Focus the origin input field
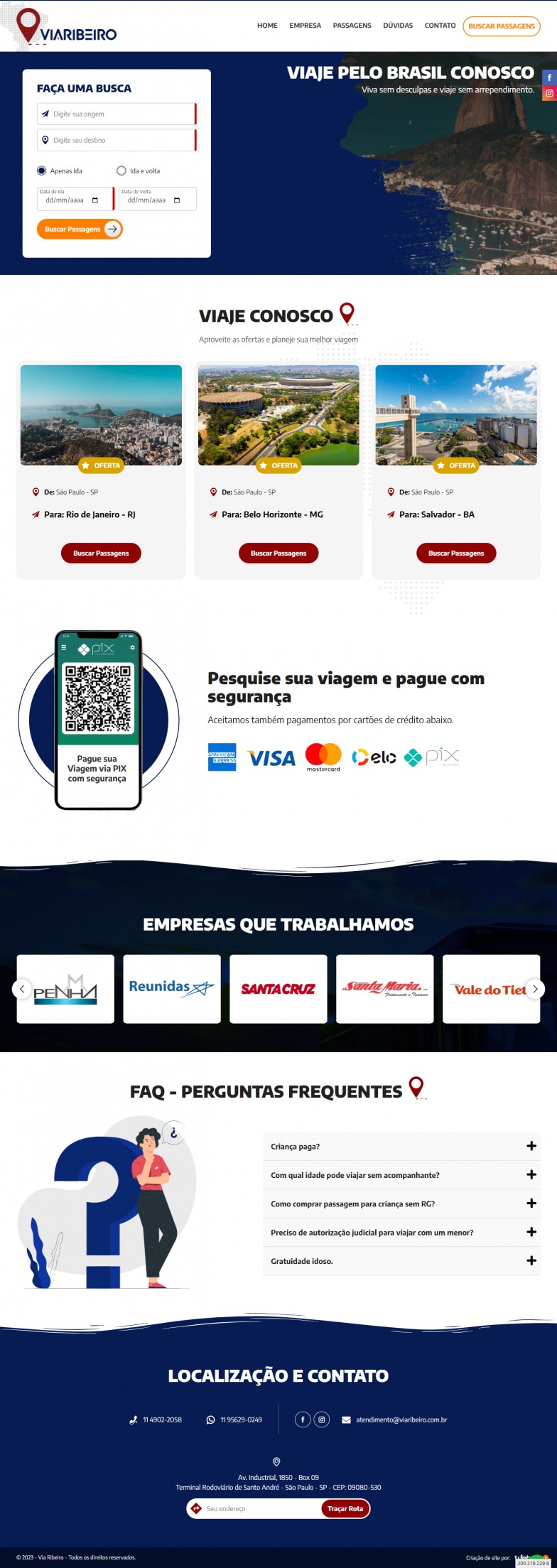The width and height of the screenshot is (557, 1568). click(117, 114)
